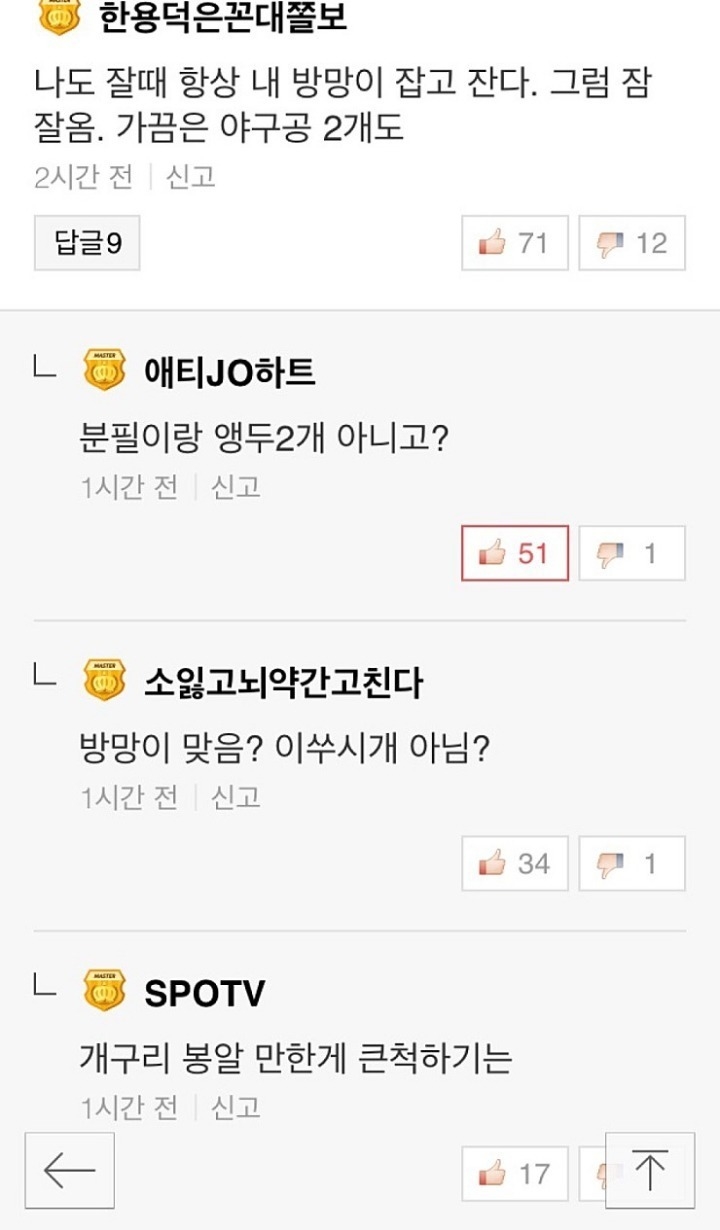Screen dimensions: 720x1230
Task: Dislike 애티JO하트's reply
Action: tap(632, 553)
